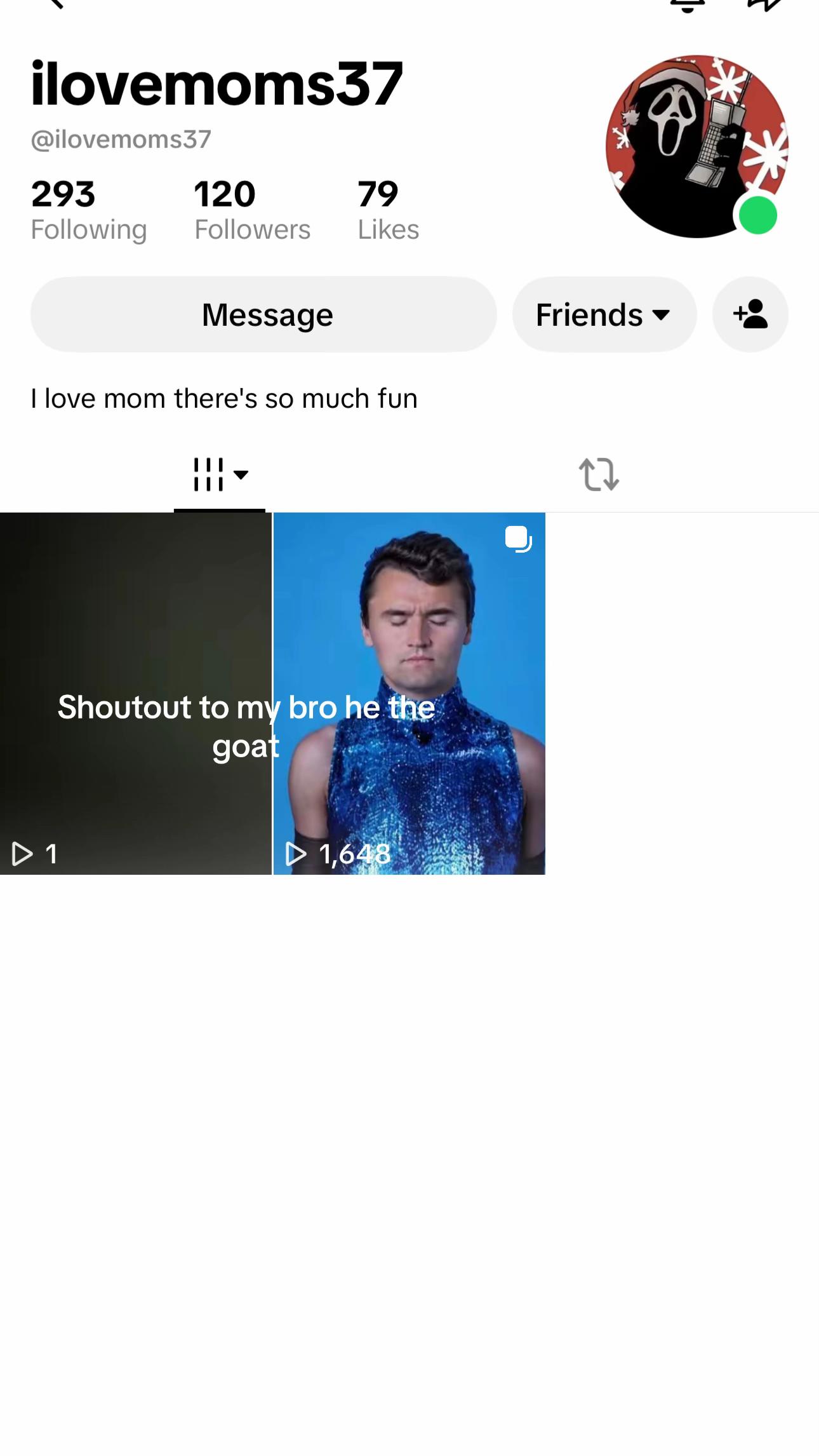The width and height of the screenshot is (819, 1456).
Task: Switch to the reposts tab
Action: click(x=599, y=475)
